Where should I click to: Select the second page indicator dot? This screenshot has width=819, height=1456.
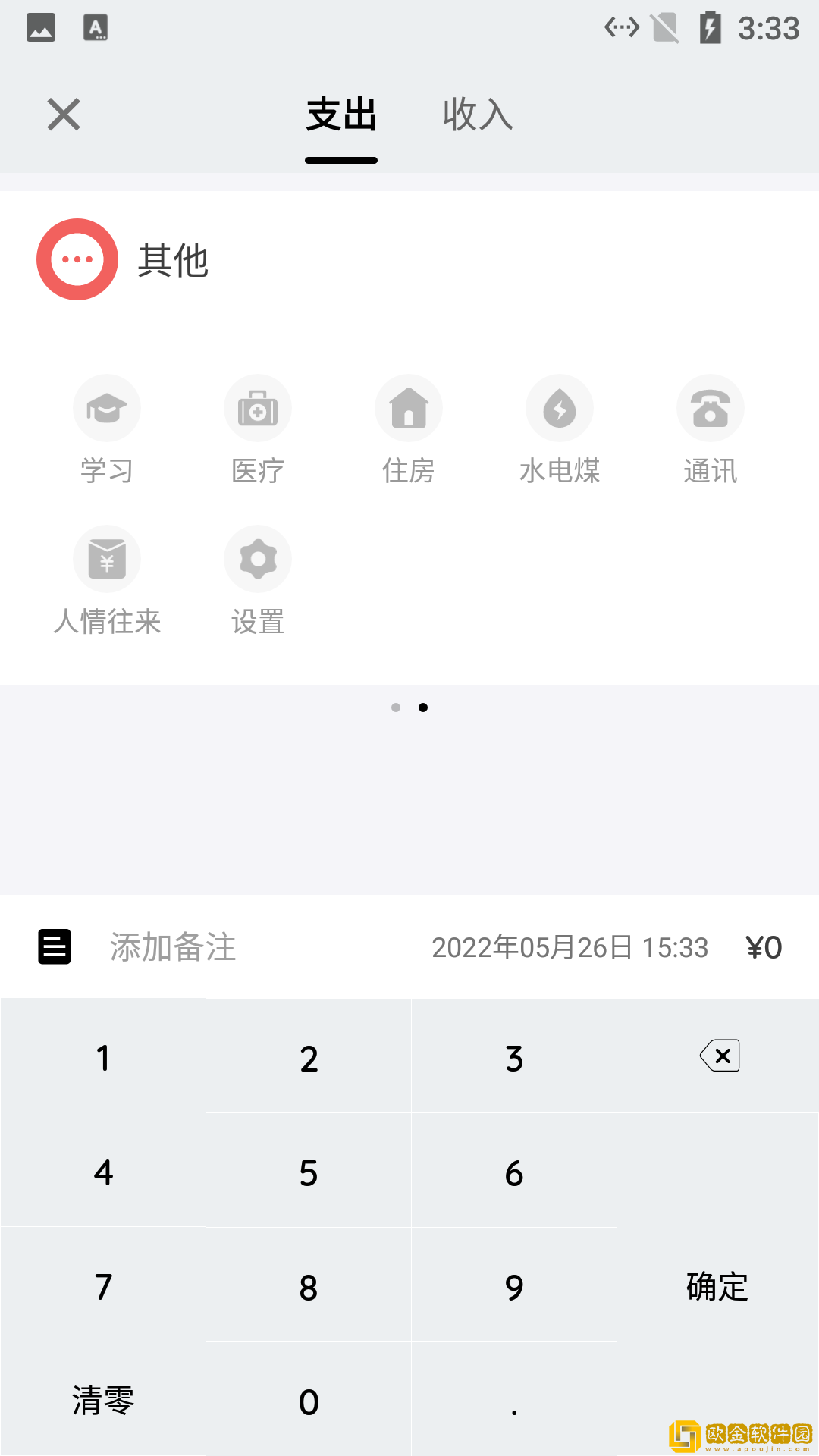coord(423,708)
